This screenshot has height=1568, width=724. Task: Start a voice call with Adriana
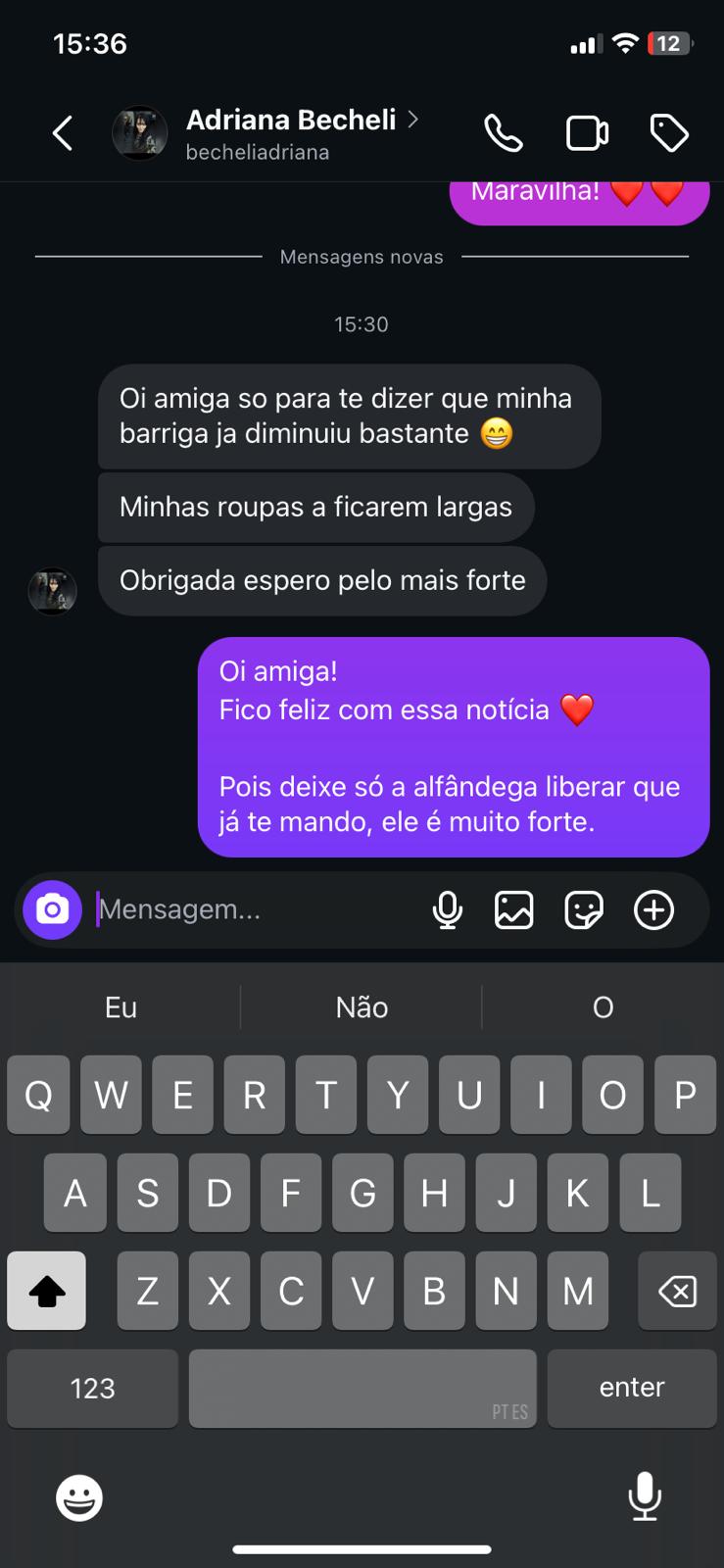(x=504, y=133)
